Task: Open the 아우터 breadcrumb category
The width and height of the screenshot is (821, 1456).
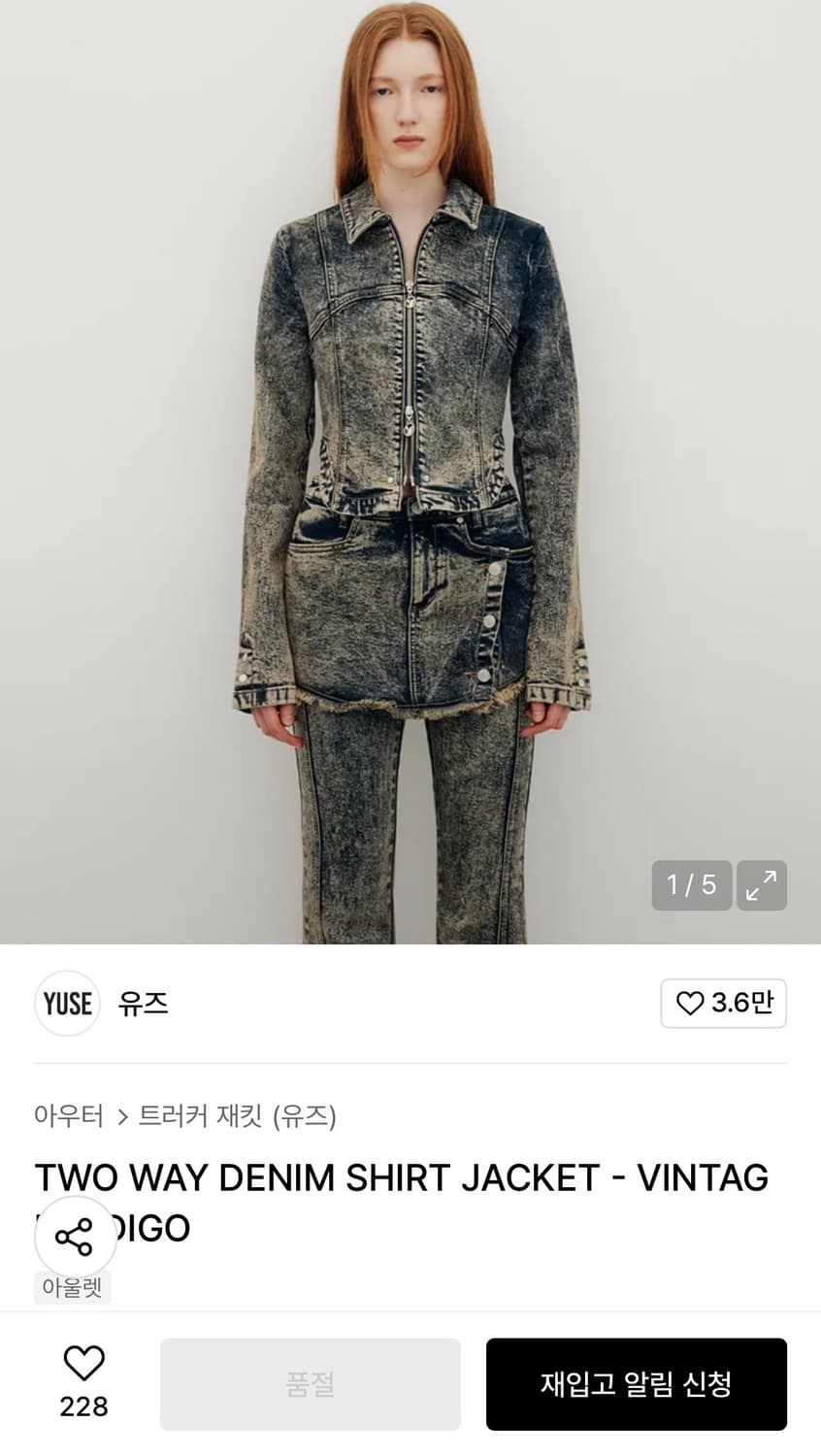Action: point(68,1117)
